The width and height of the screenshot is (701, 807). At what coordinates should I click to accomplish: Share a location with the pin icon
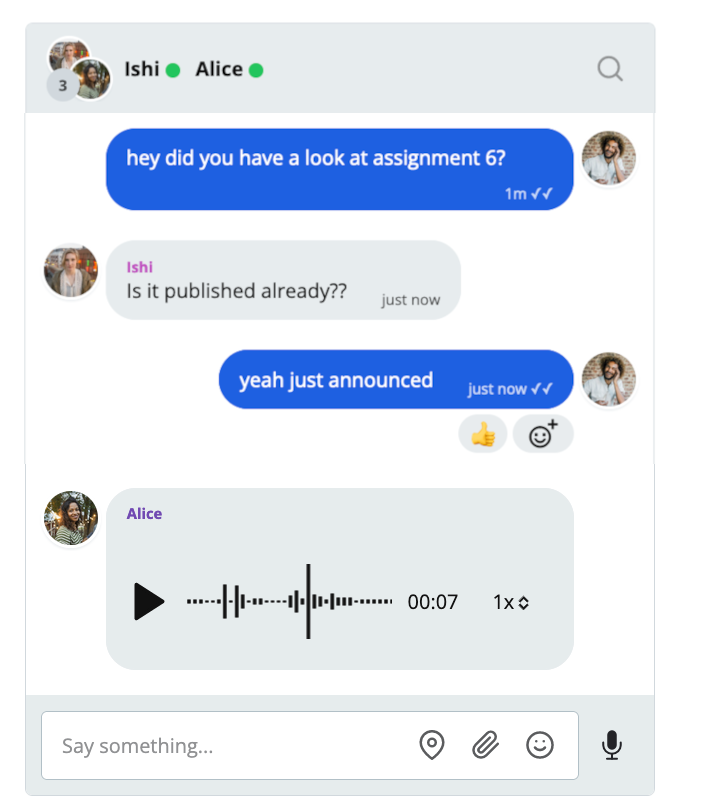pyautogui.click(x=431, y=745)
